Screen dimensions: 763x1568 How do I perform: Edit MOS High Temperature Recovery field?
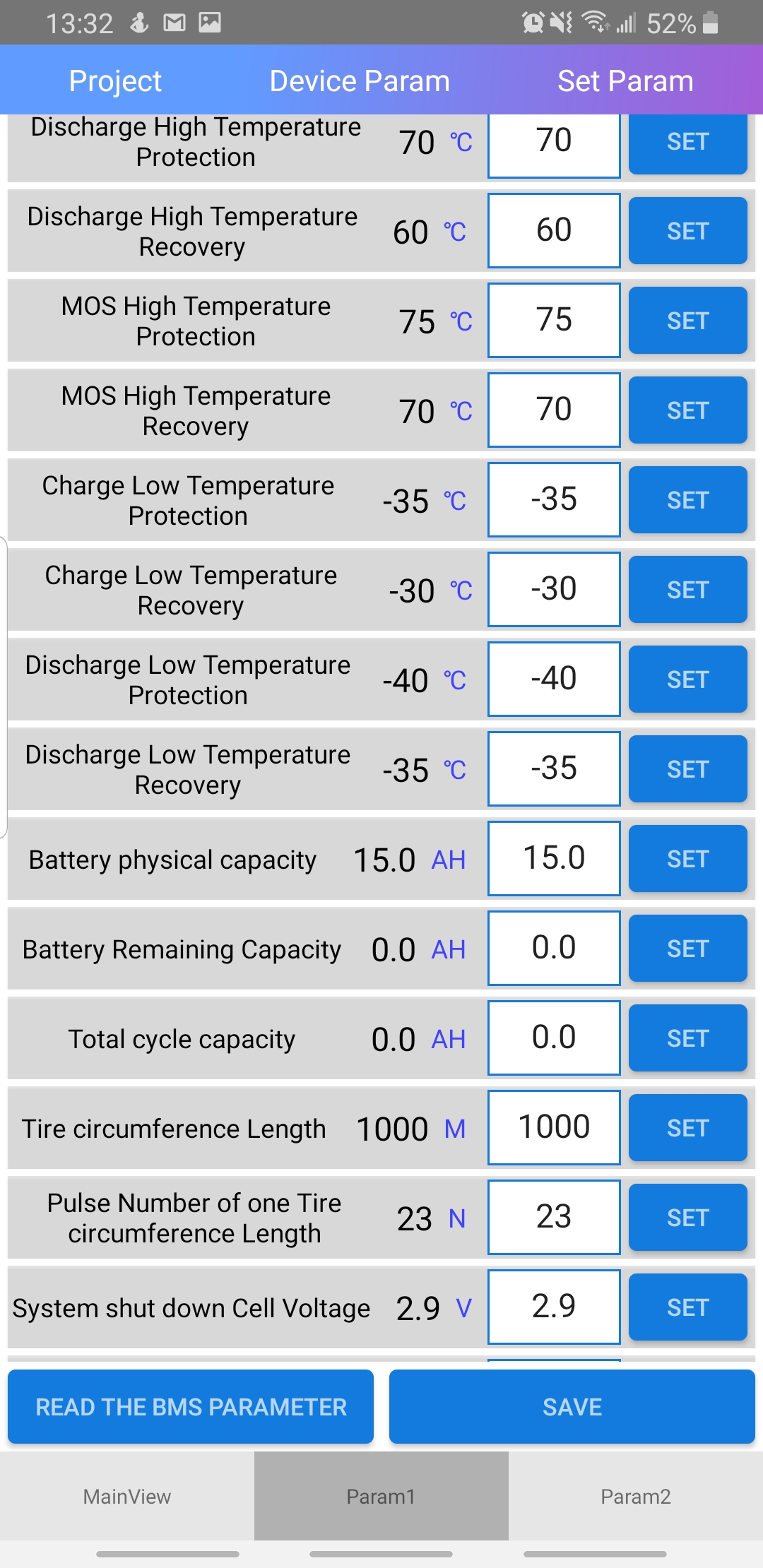pos(554,410)
